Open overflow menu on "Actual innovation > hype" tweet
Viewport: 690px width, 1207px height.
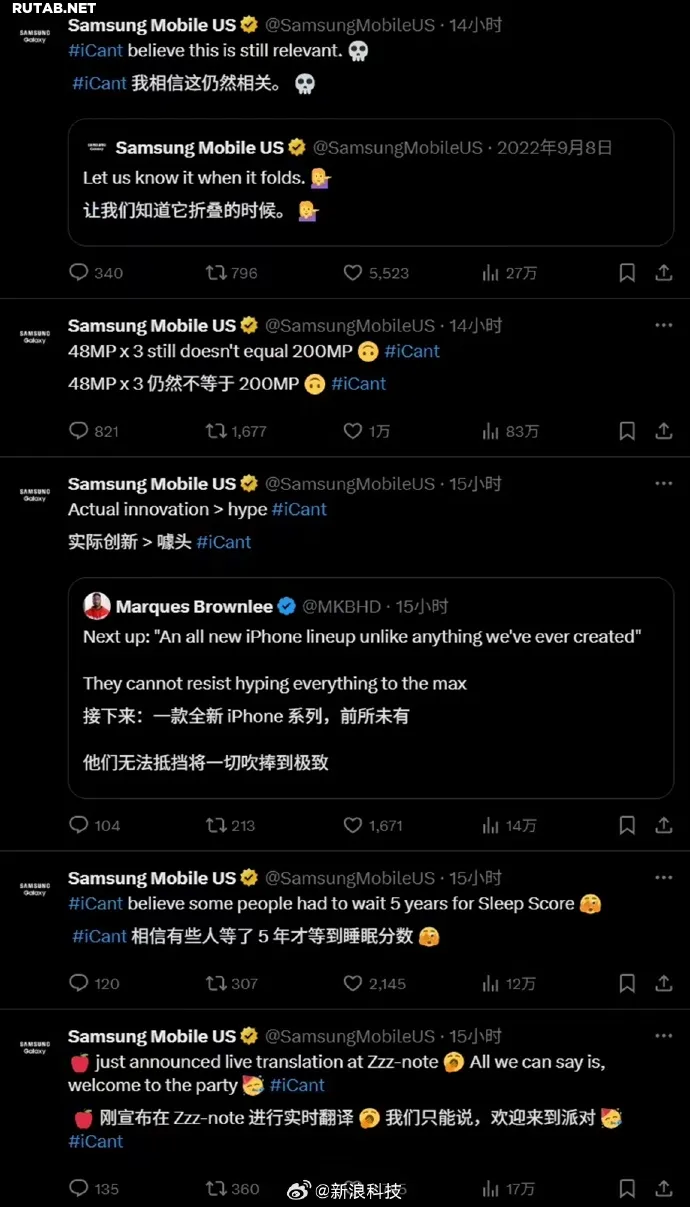coord(663,483)
